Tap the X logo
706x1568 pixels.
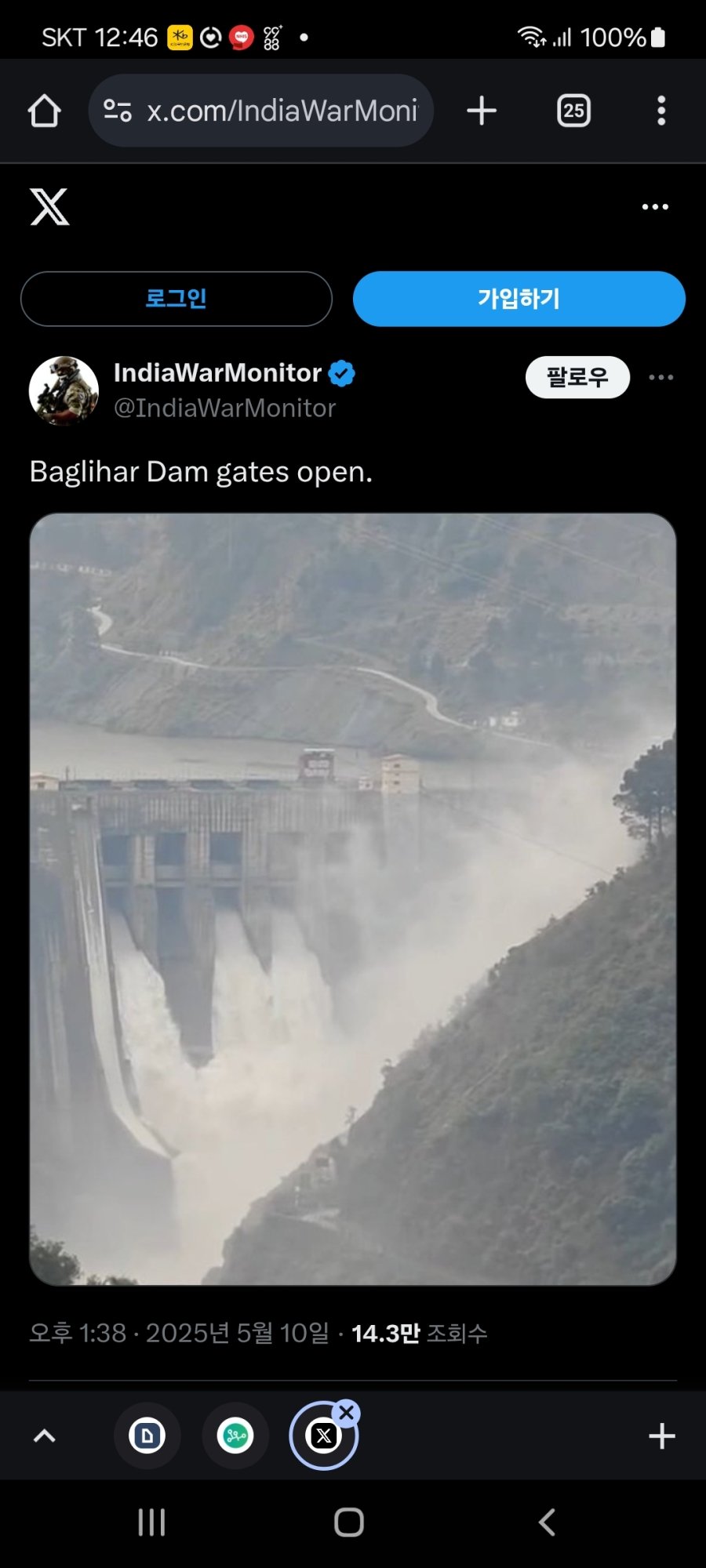[x=49, y=207]
